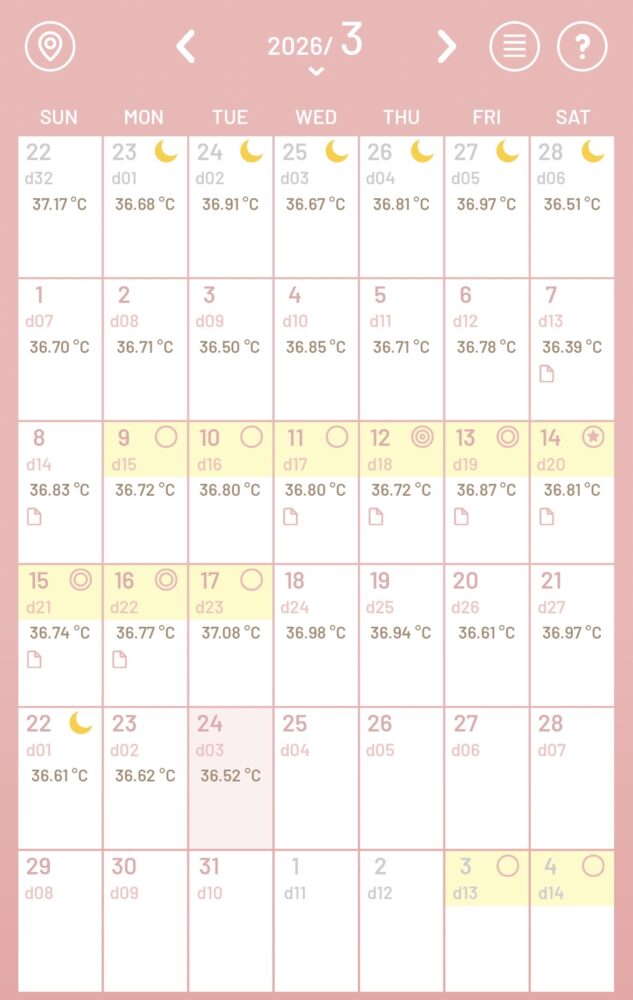Go to the next month
Screen dimensions: 633x1000
[446, 46]
